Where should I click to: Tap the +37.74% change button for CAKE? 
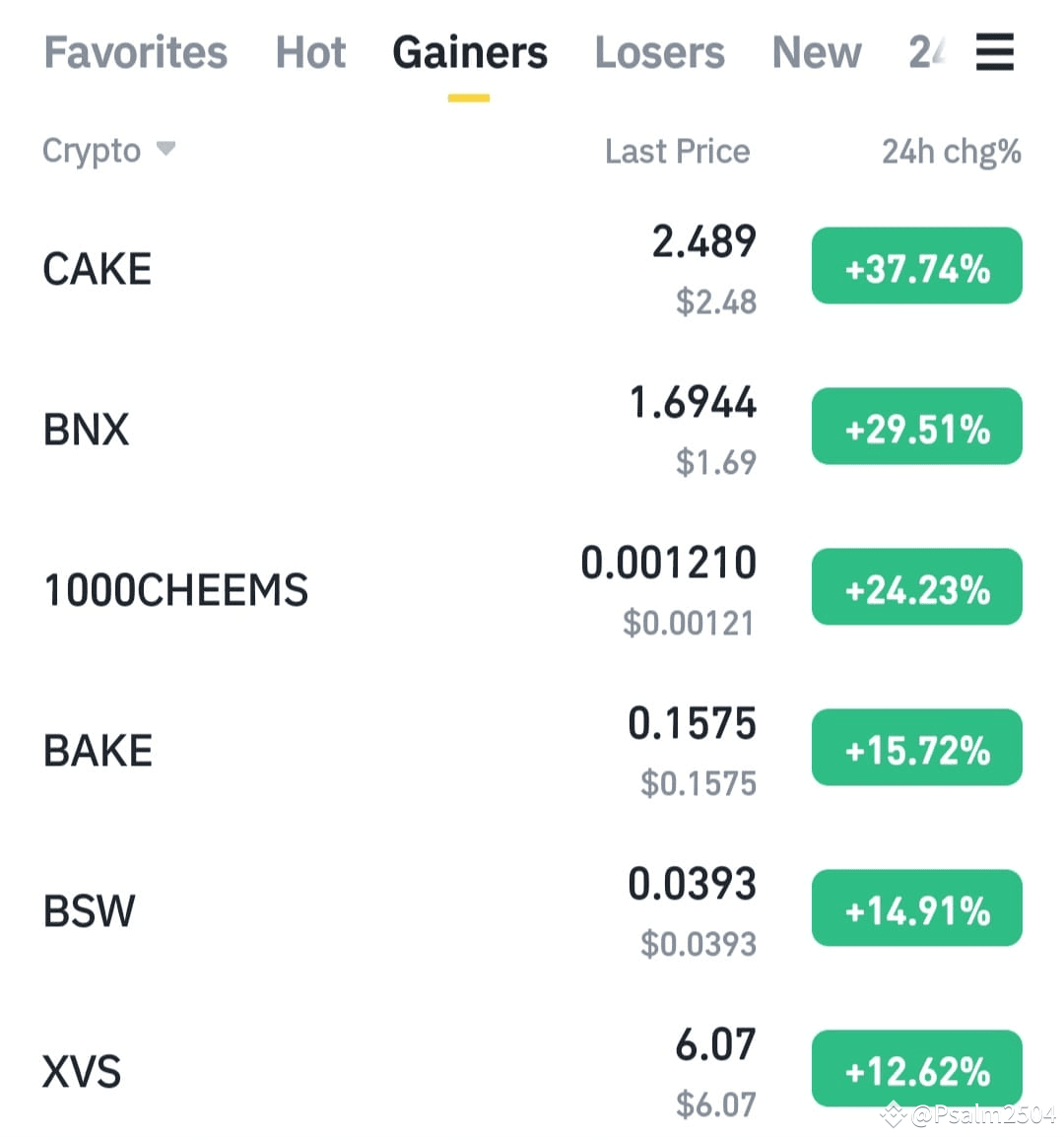coord(916,265)
